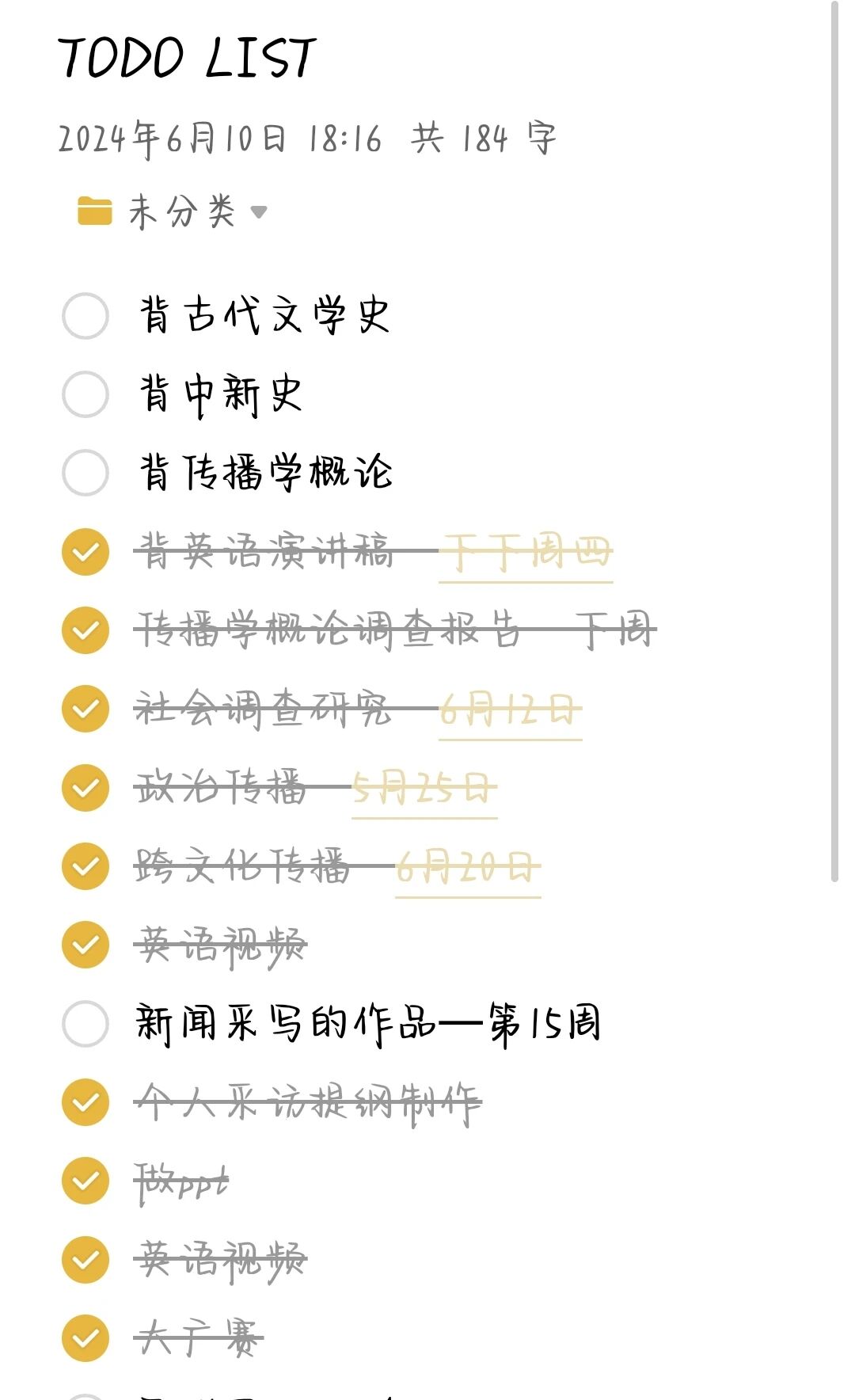Select the 6月20日 reminder date

(x=468, y=868)
